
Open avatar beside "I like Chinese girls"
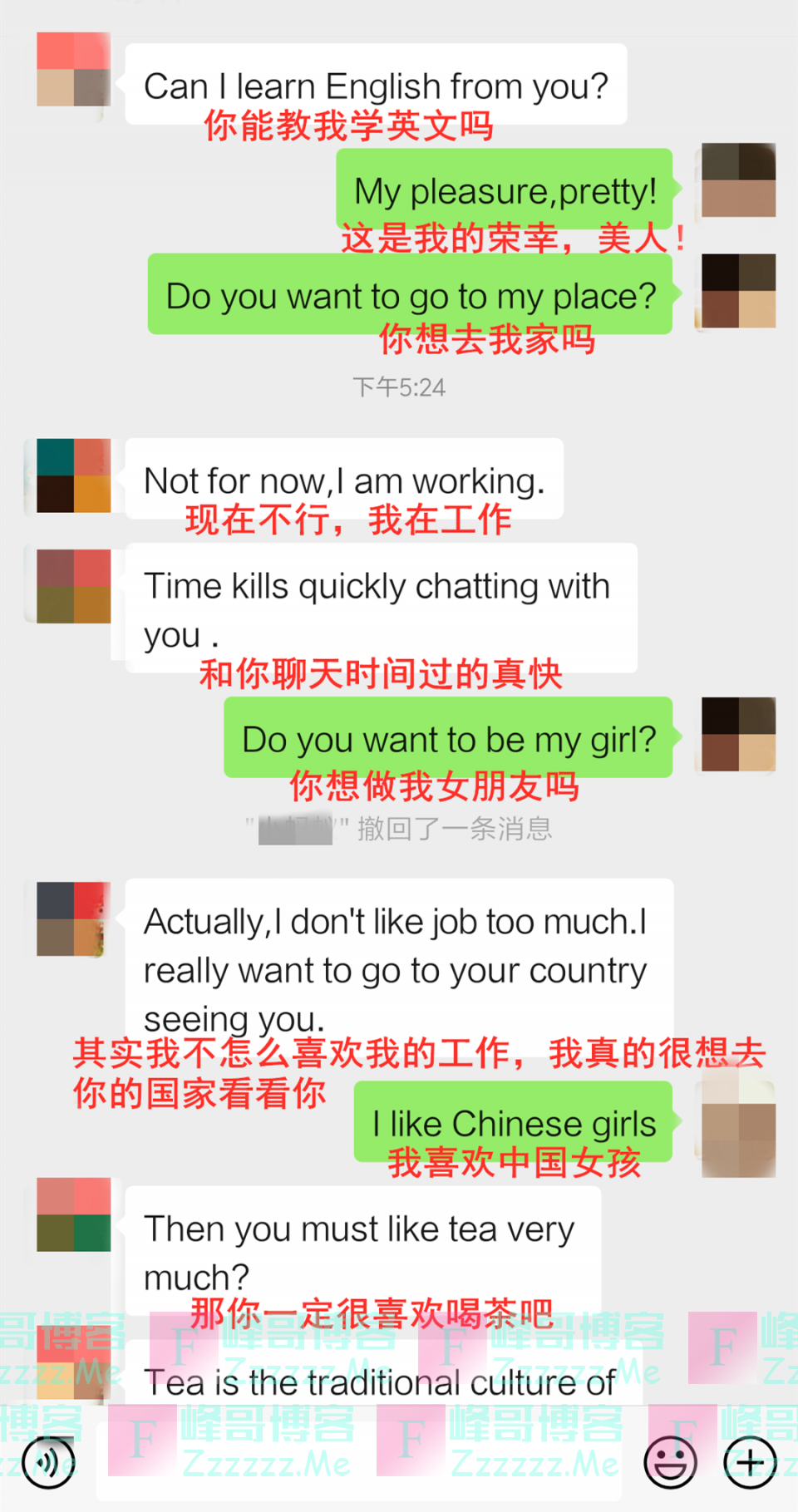coord(738,1129)
